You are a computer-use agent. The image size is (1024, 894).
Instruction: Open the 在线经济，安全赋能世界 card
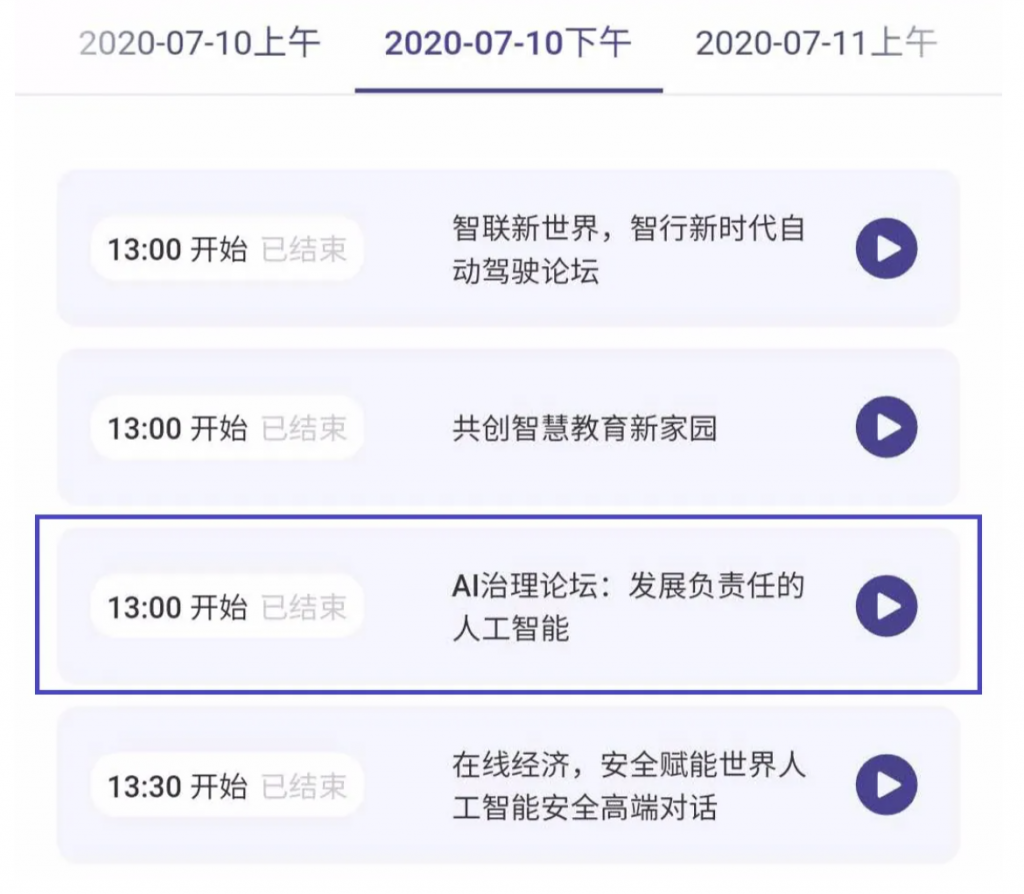point(628,786)
